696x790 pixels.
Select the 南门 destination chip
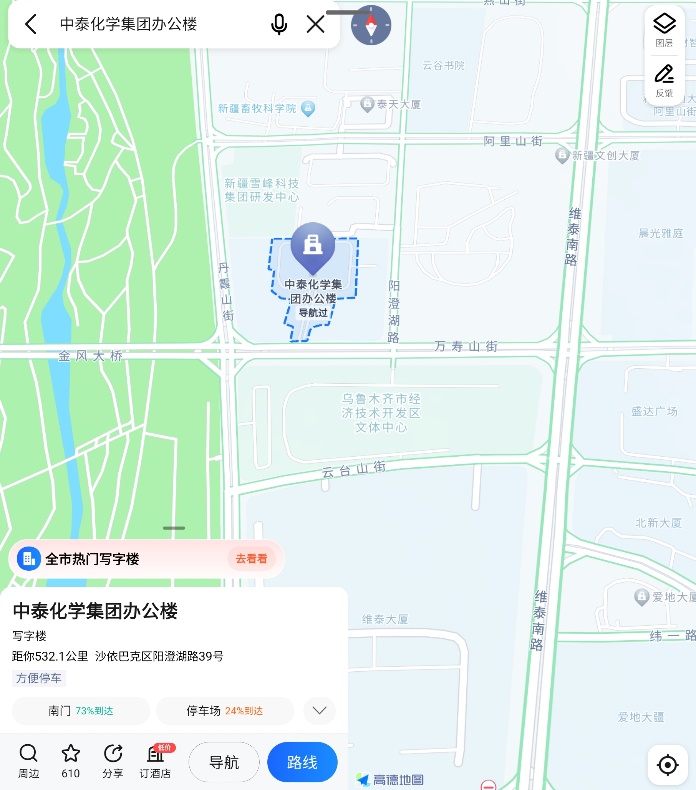click(80, 711)
